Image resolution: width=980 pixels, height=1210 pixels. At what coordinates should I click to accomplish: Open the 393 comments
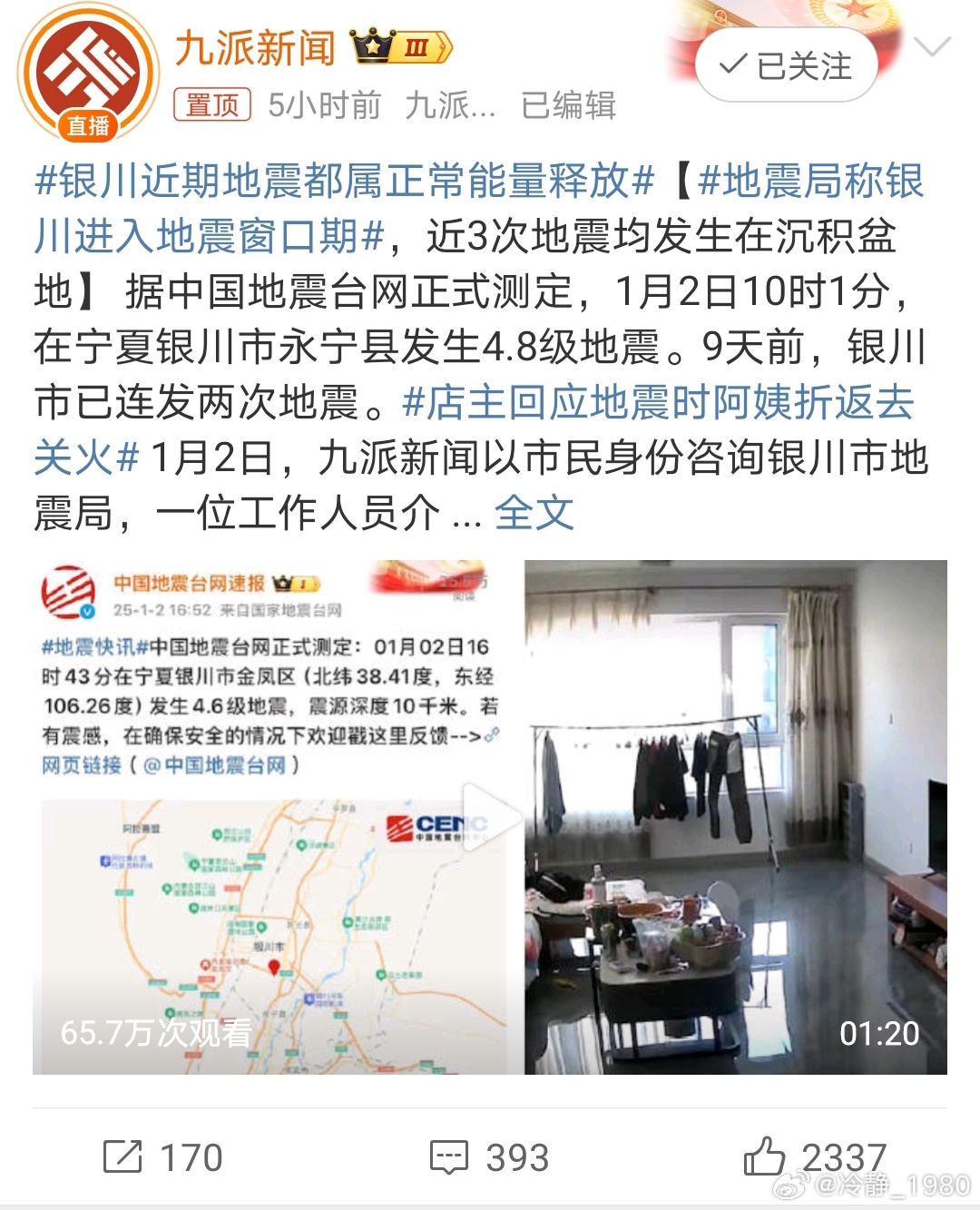click(490, 1157)
